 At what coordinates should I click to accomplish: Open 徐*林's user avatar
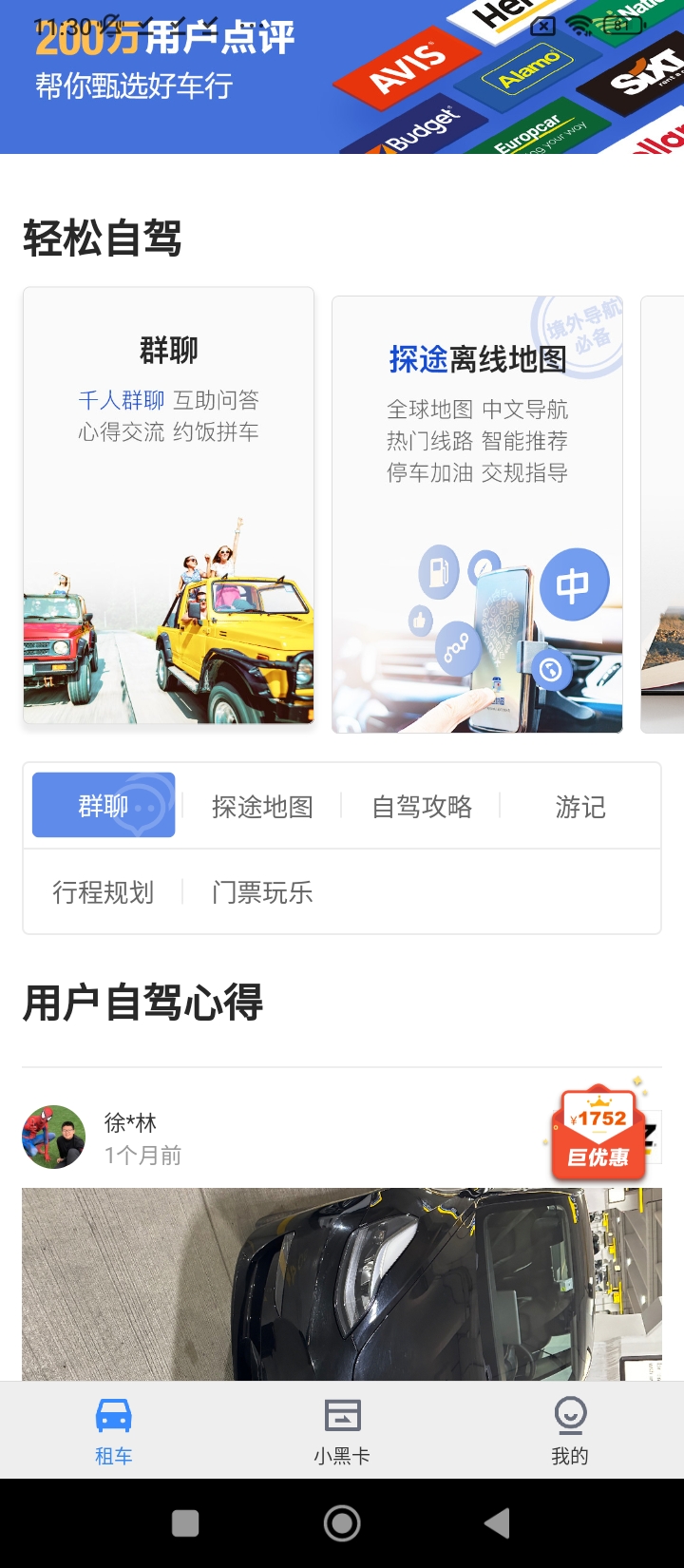point(54,1137)
